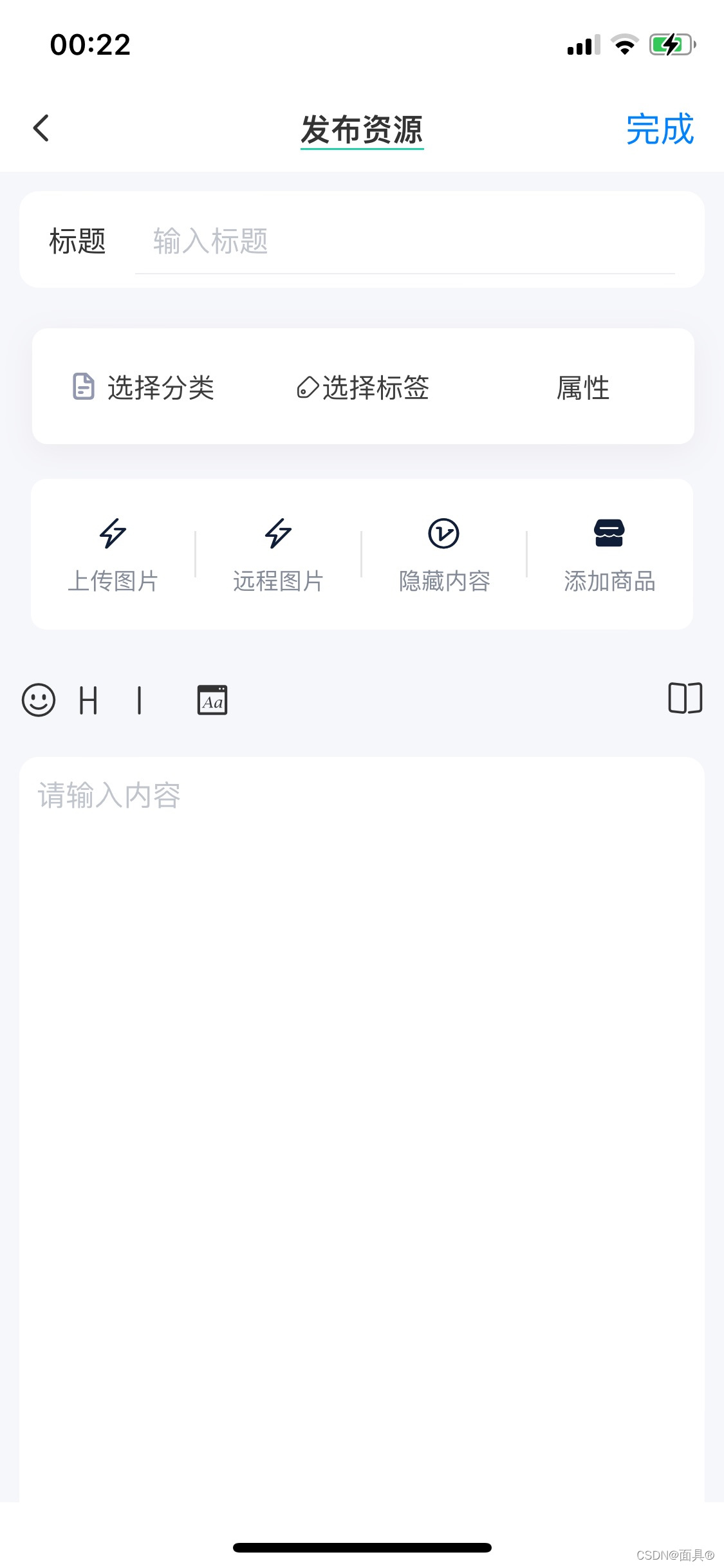The width and height of the screenshot is (724, 1568).
Task: Tap 添加商品 to add a product
Action: [609, 554]
